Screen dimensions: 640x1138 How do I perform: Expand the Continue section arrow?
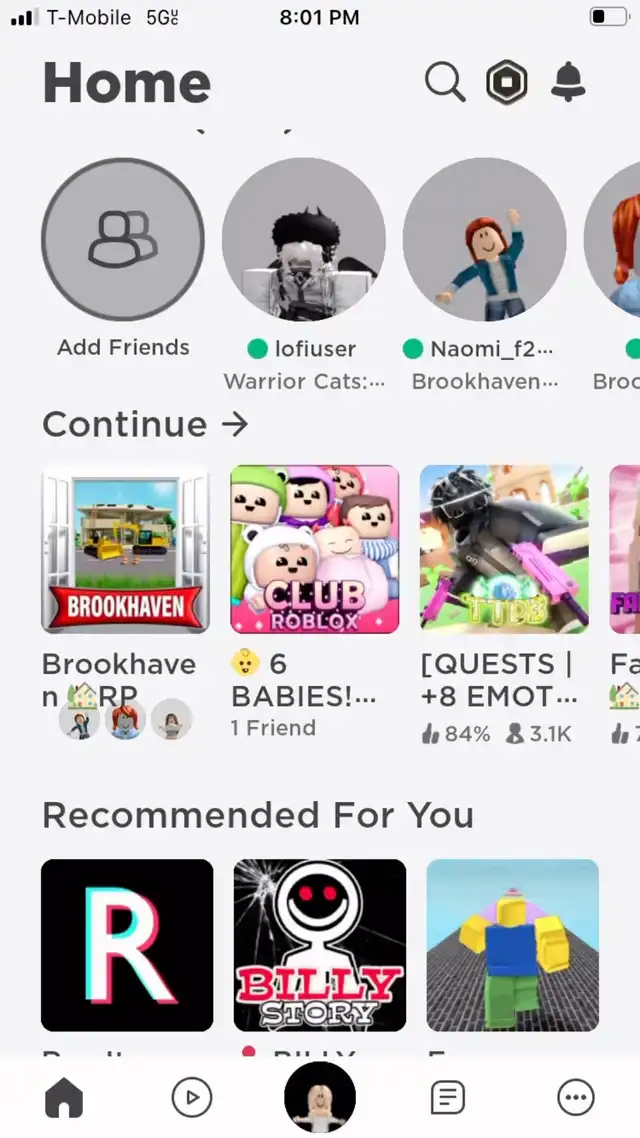pos(234,424)
